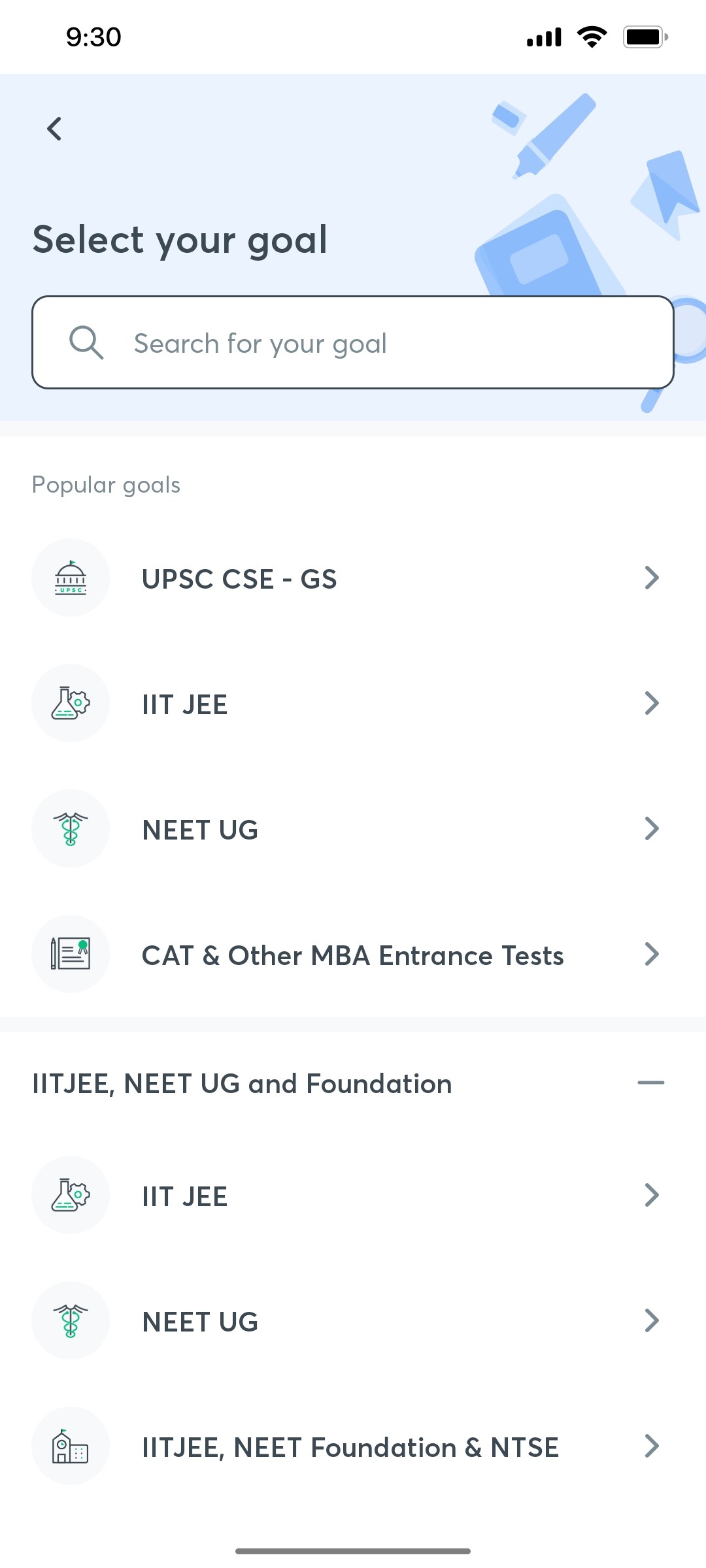This screenshot has height=1568, width=706.
Task: Expand the UPSC CSE - GS chevron
Action: click(652, 578)
